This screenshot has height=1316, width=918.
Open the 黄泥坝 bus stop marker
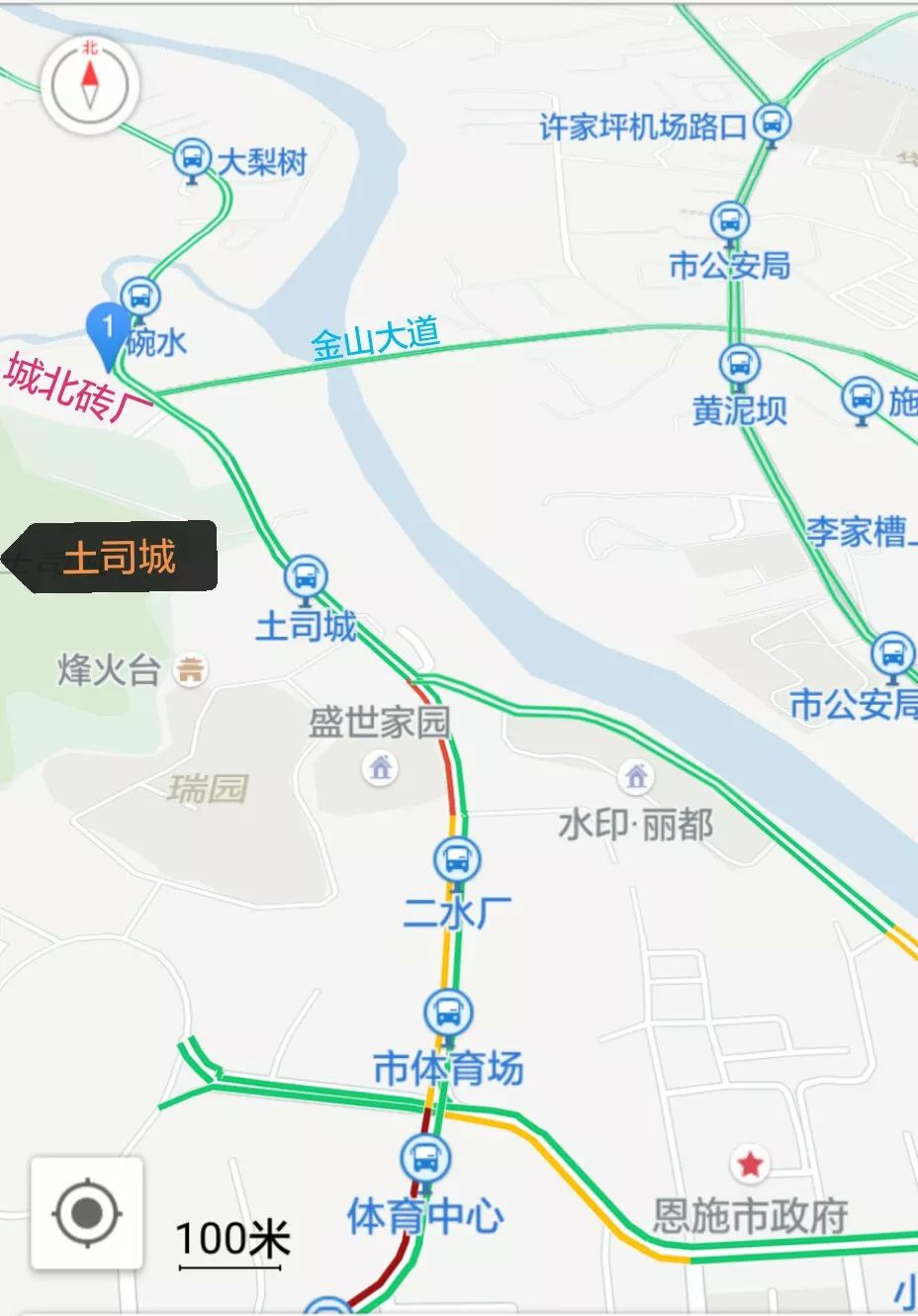click(x=739, y=365)
